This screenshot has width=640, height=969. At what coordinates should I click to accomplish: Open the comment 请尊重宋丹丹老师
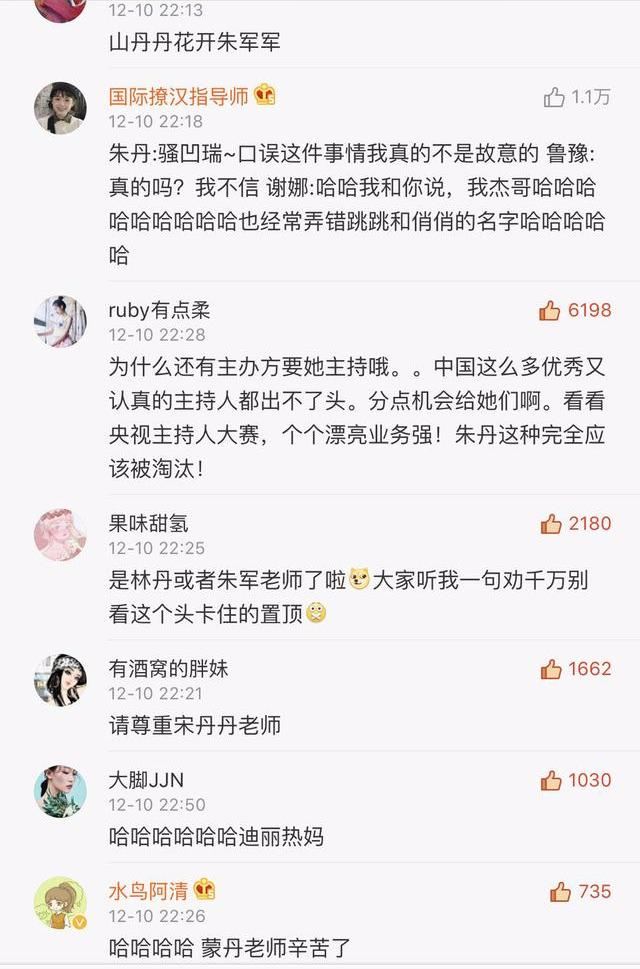click(195, 726)
